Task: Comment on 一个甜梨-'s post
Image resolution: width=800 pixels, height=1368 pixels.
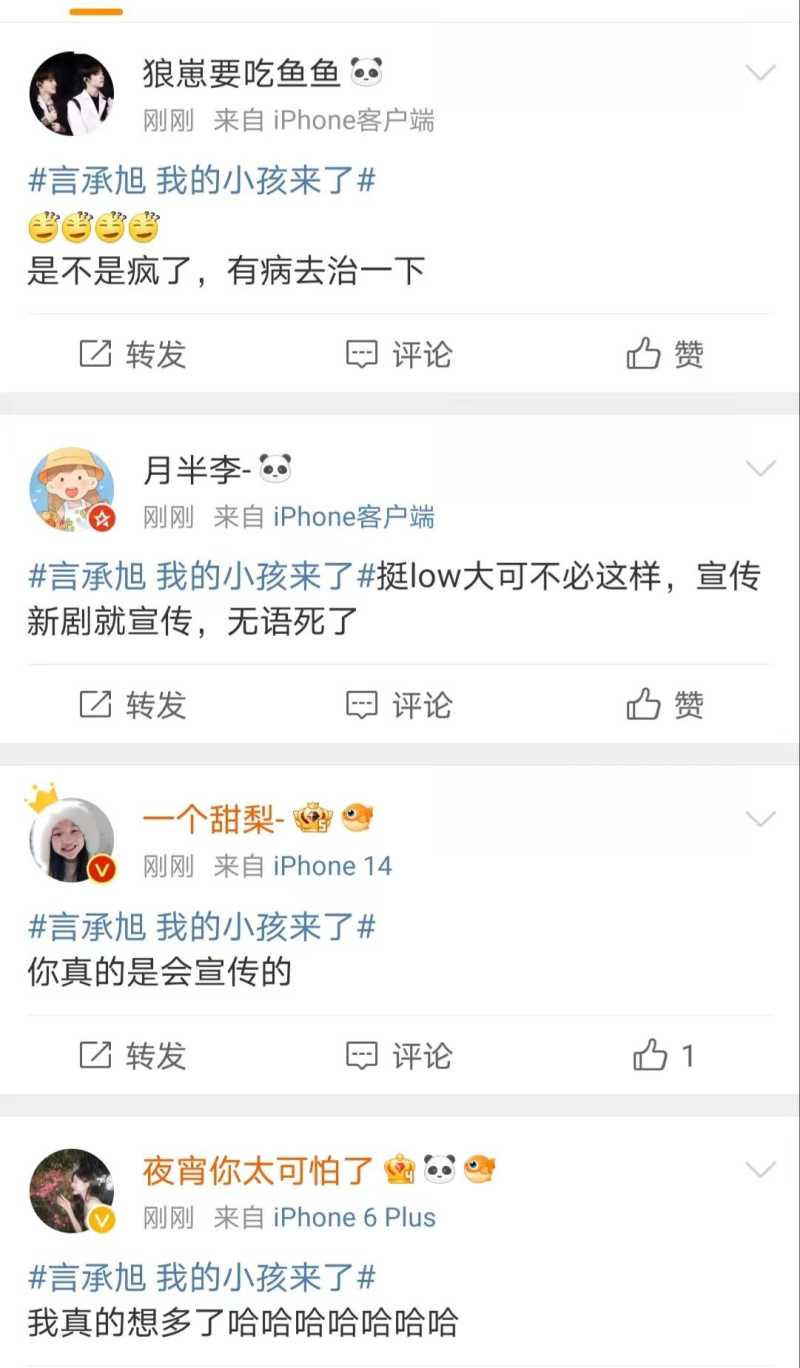Action: pyautogui.click(x=399, y=1055)
